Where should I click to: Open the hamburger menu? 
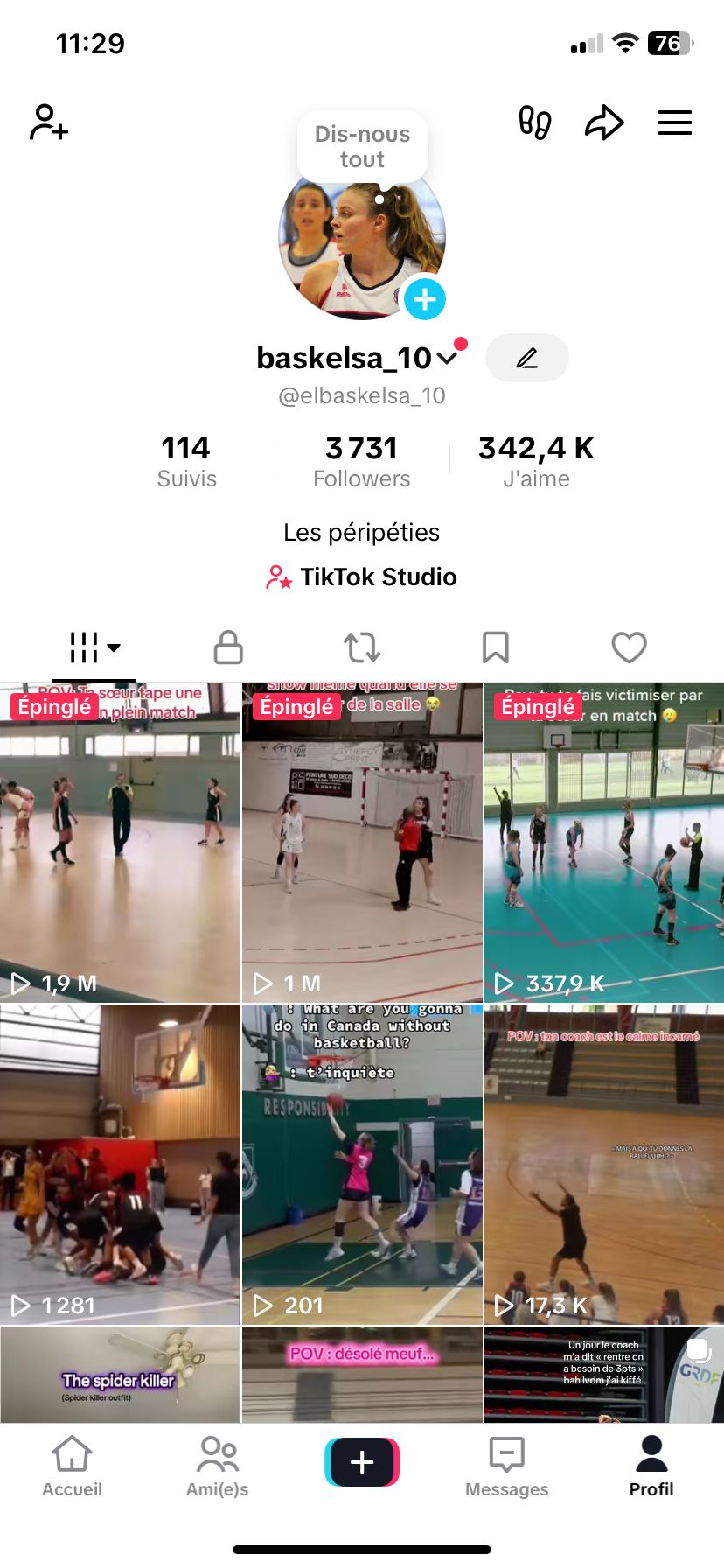[x=674, y=122]
